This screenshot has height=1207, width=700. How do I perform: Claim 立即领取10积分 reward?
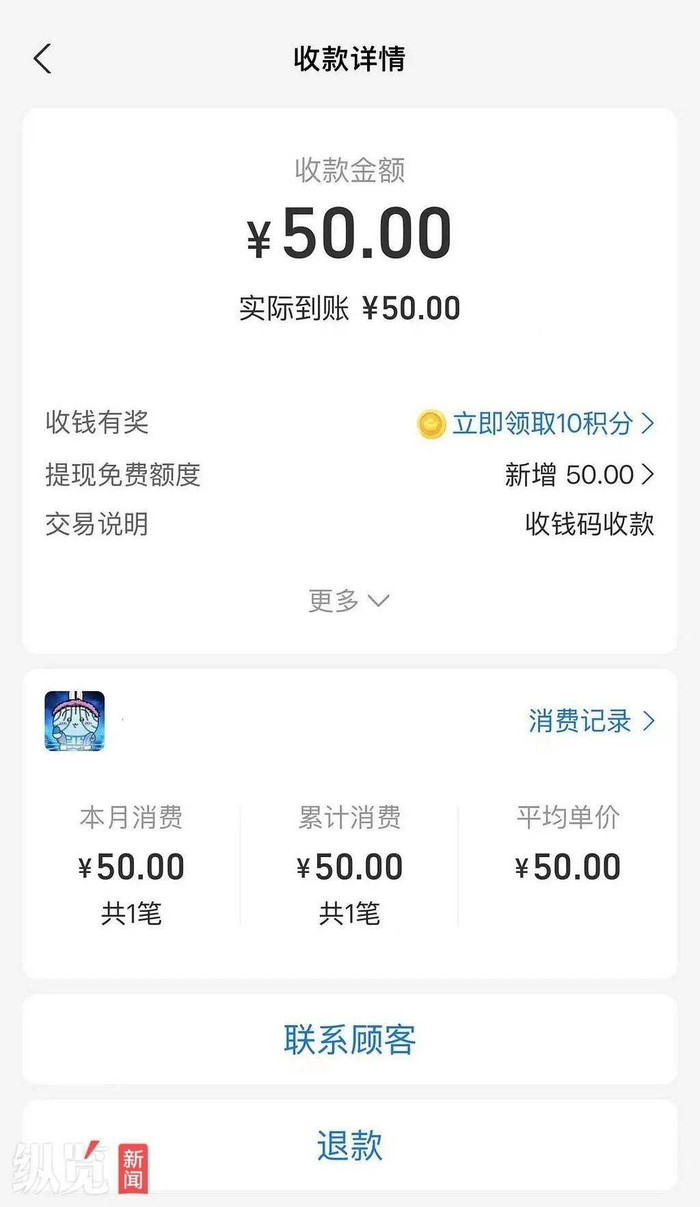[x=536, y=423]
